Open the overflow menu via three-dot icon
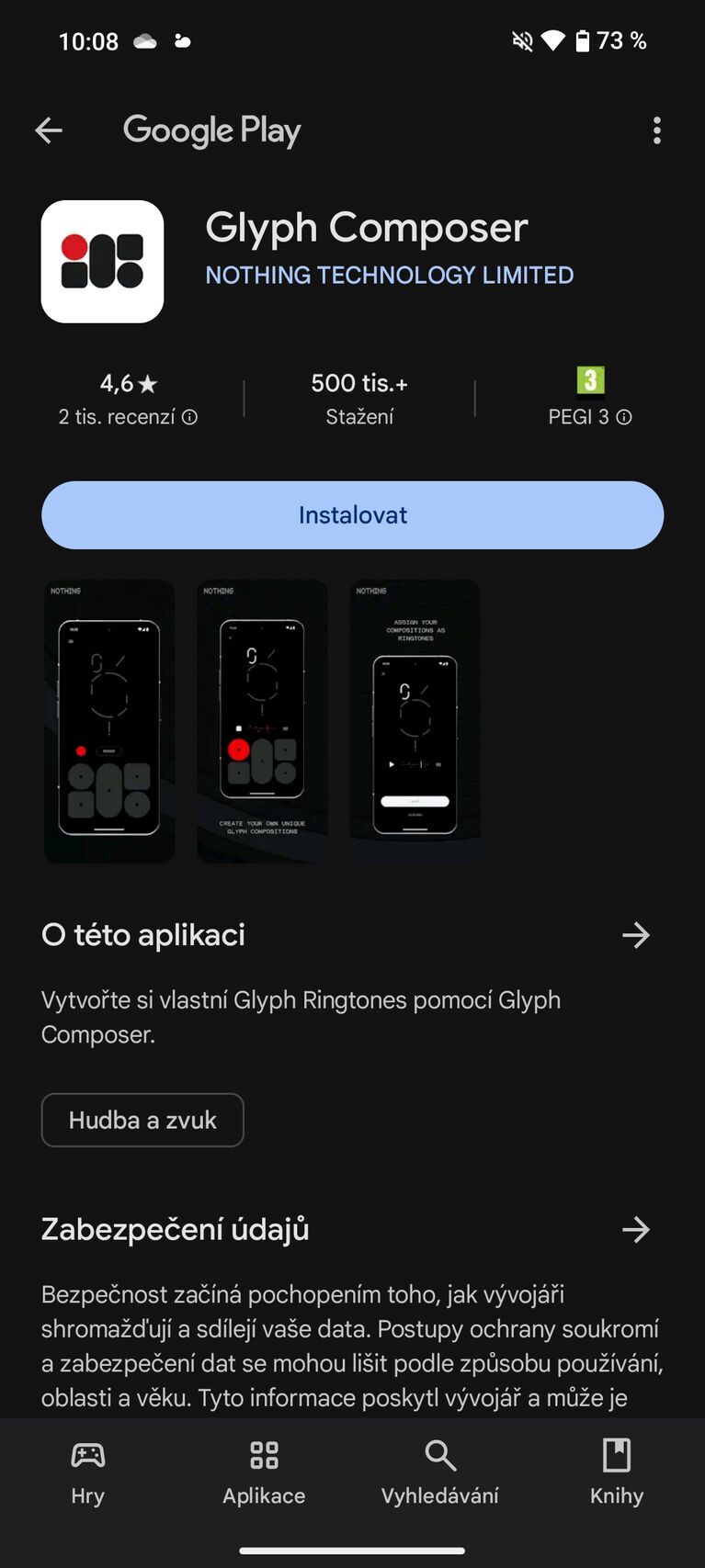705x1568 pixels. click(657, 130)
